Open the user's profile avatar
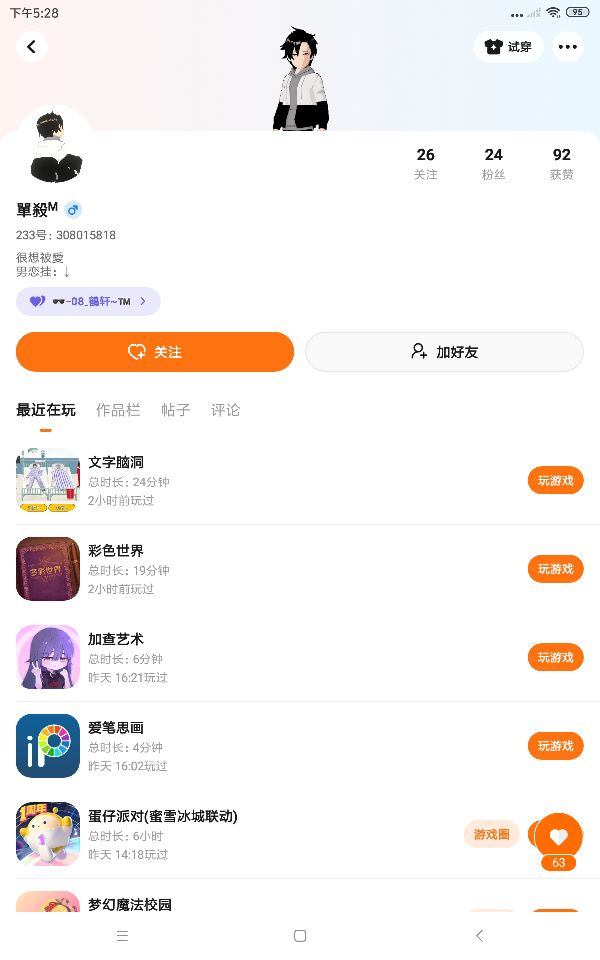 pyautogui.click(x=55, y=146)
